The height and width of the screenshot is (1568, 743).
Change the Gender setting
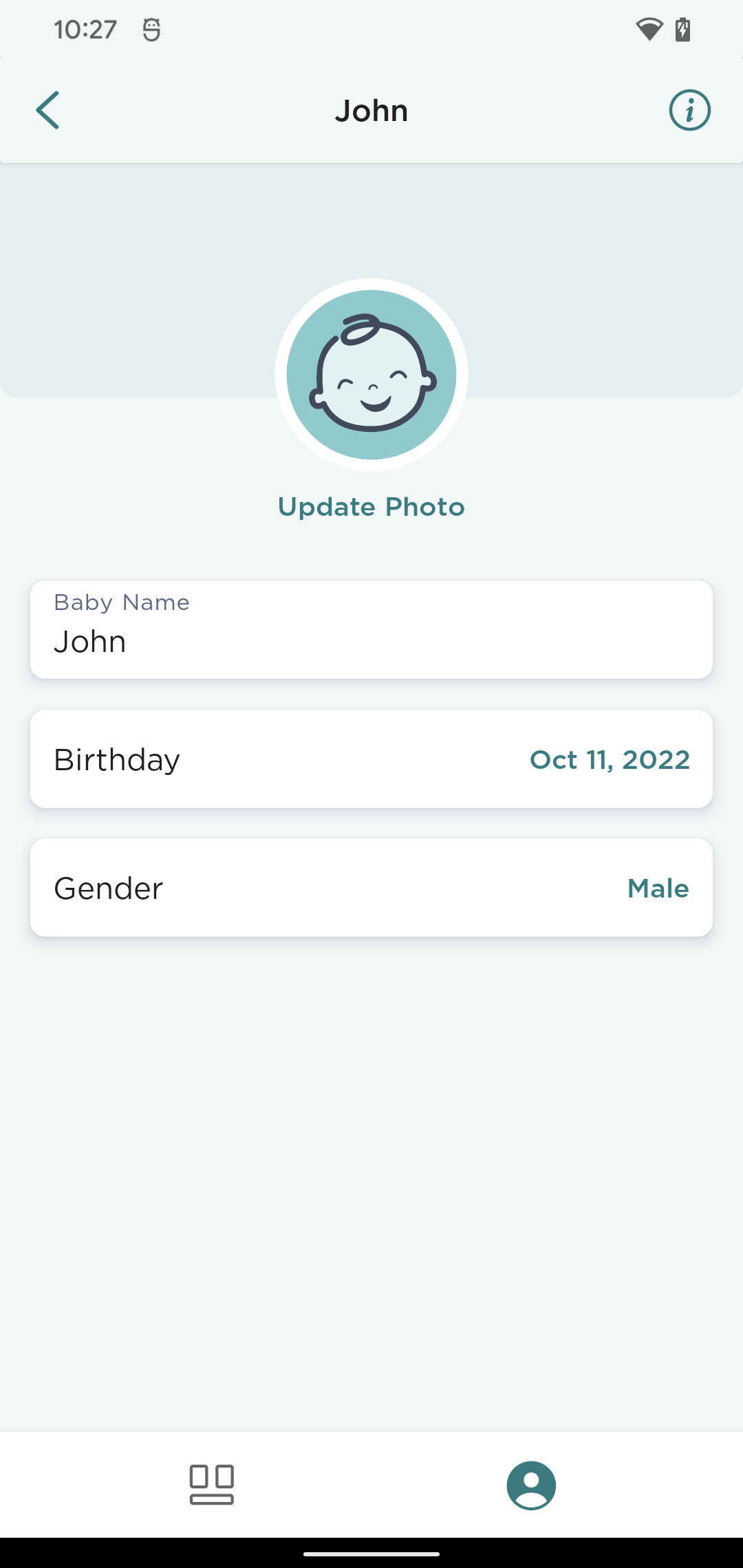[x=371, y=887]
